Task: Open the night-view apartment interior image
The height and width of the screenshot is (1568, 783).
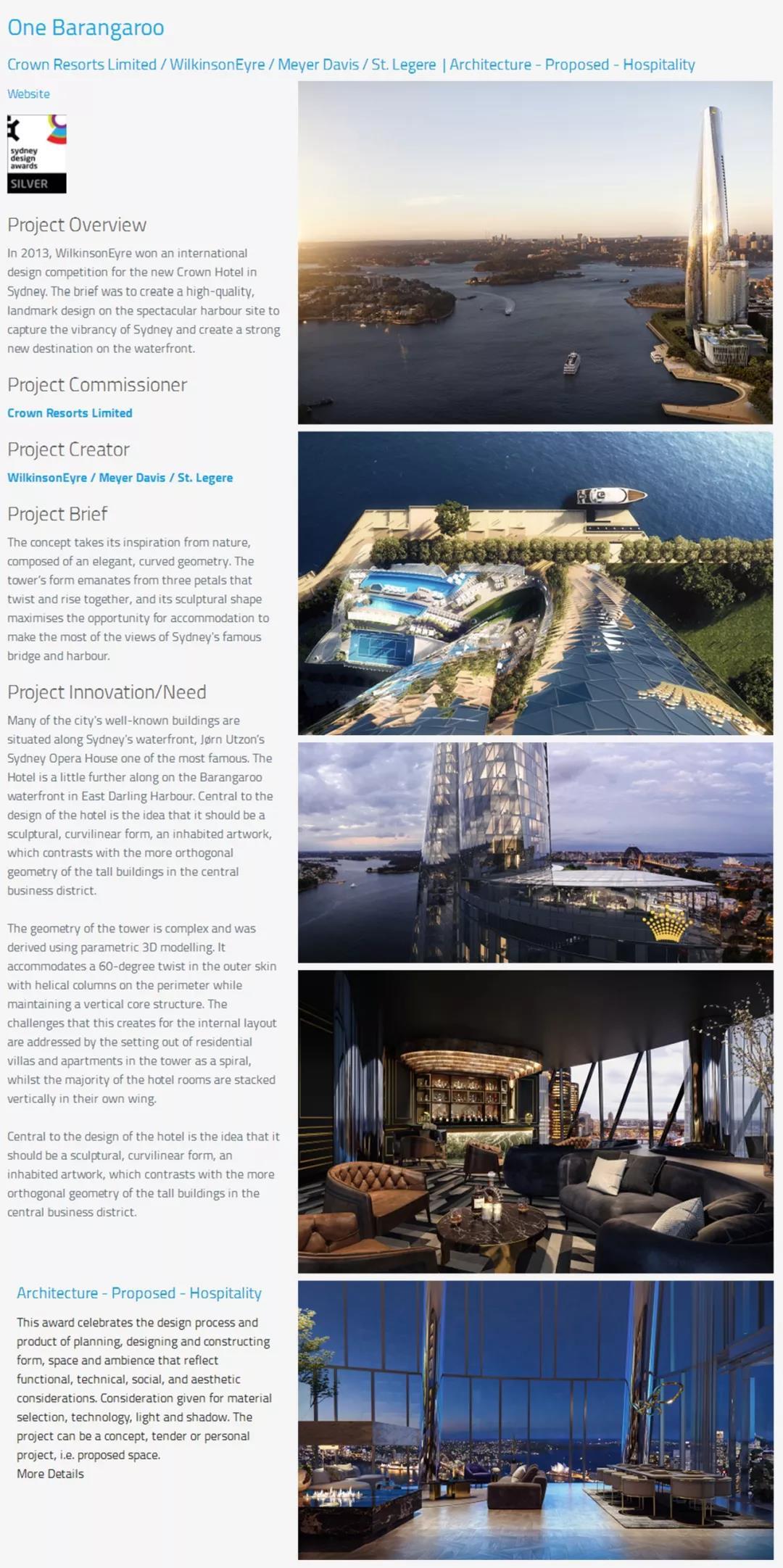Action: click(x=535, y=1419)
